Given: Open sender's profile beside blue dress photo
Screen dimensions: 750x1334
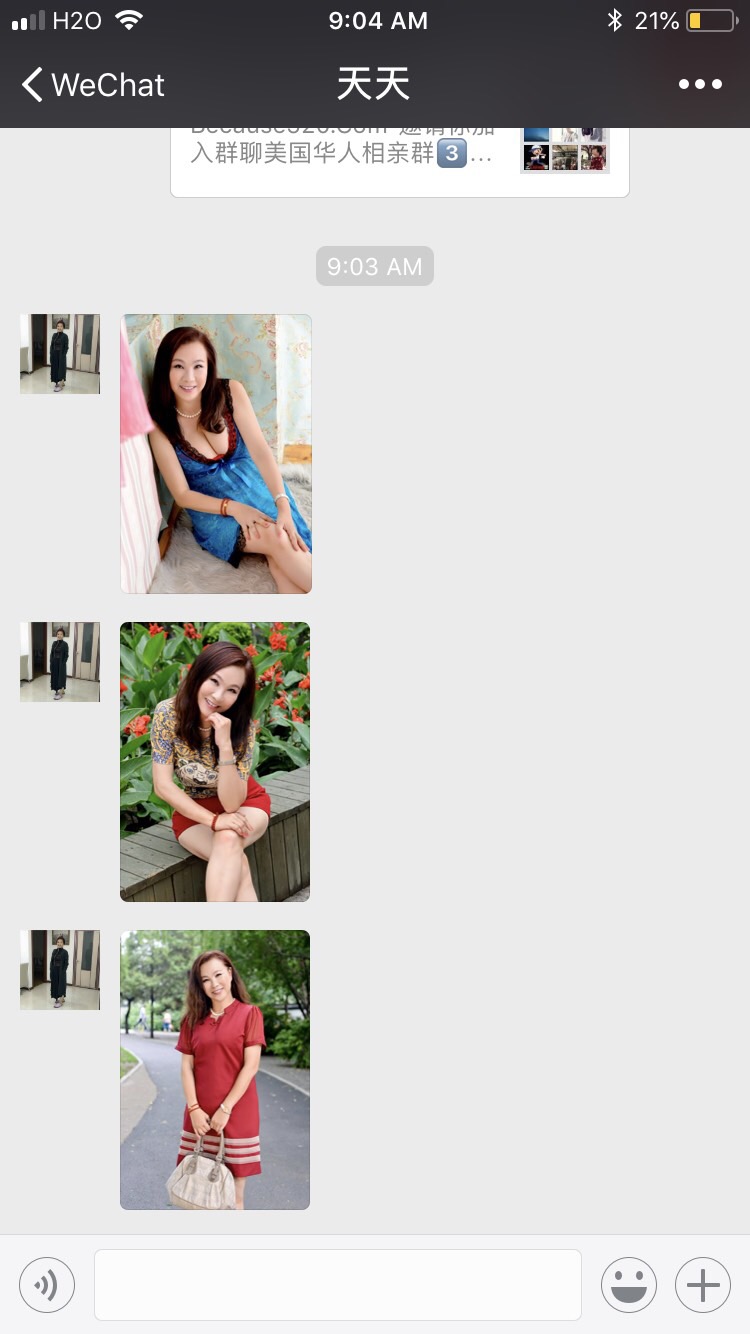Looking at the screenshot, I should click(60, 354).
